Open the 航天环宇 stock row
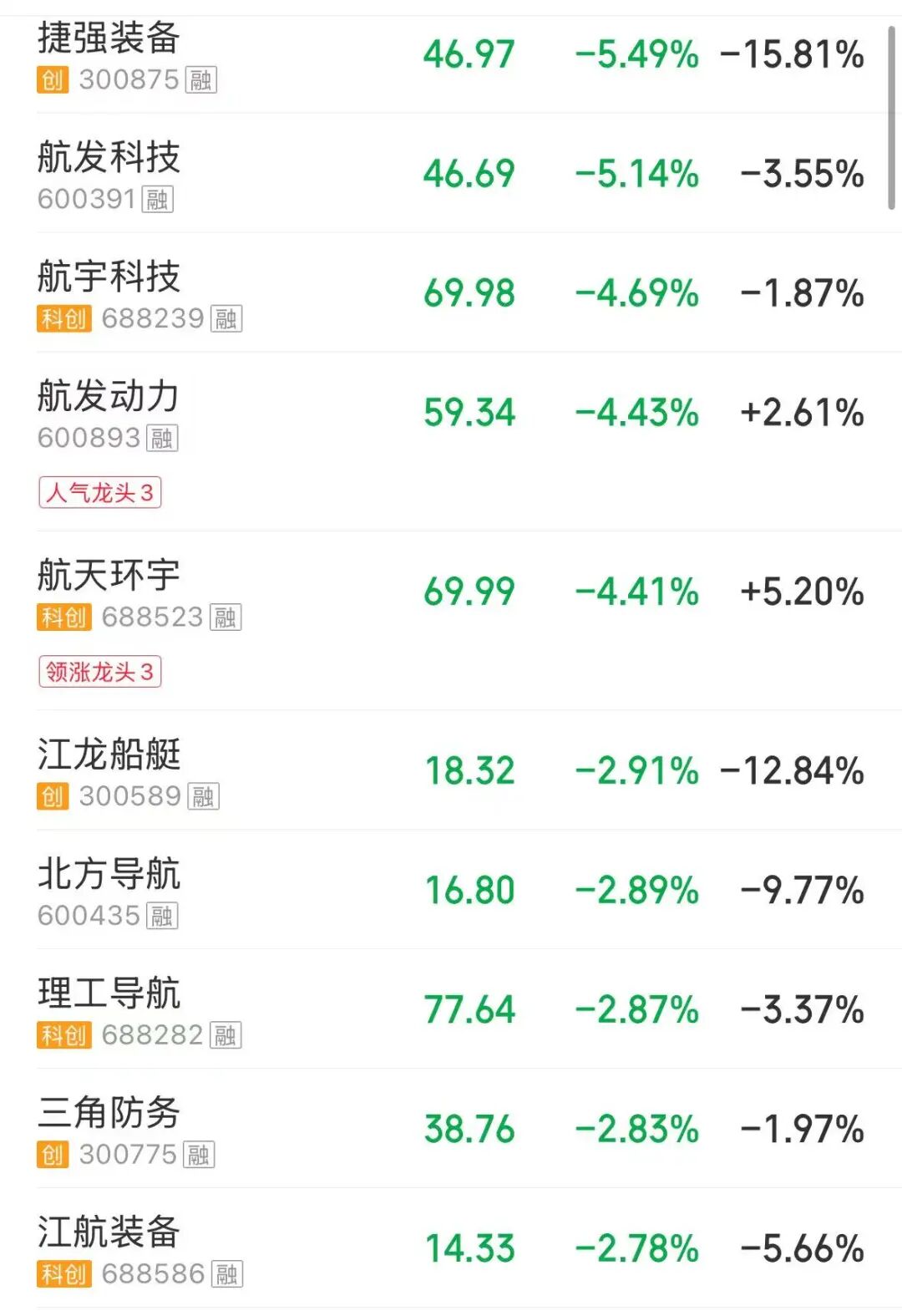Viewport: 902px width, 1316px height. (x=109, y=576)
